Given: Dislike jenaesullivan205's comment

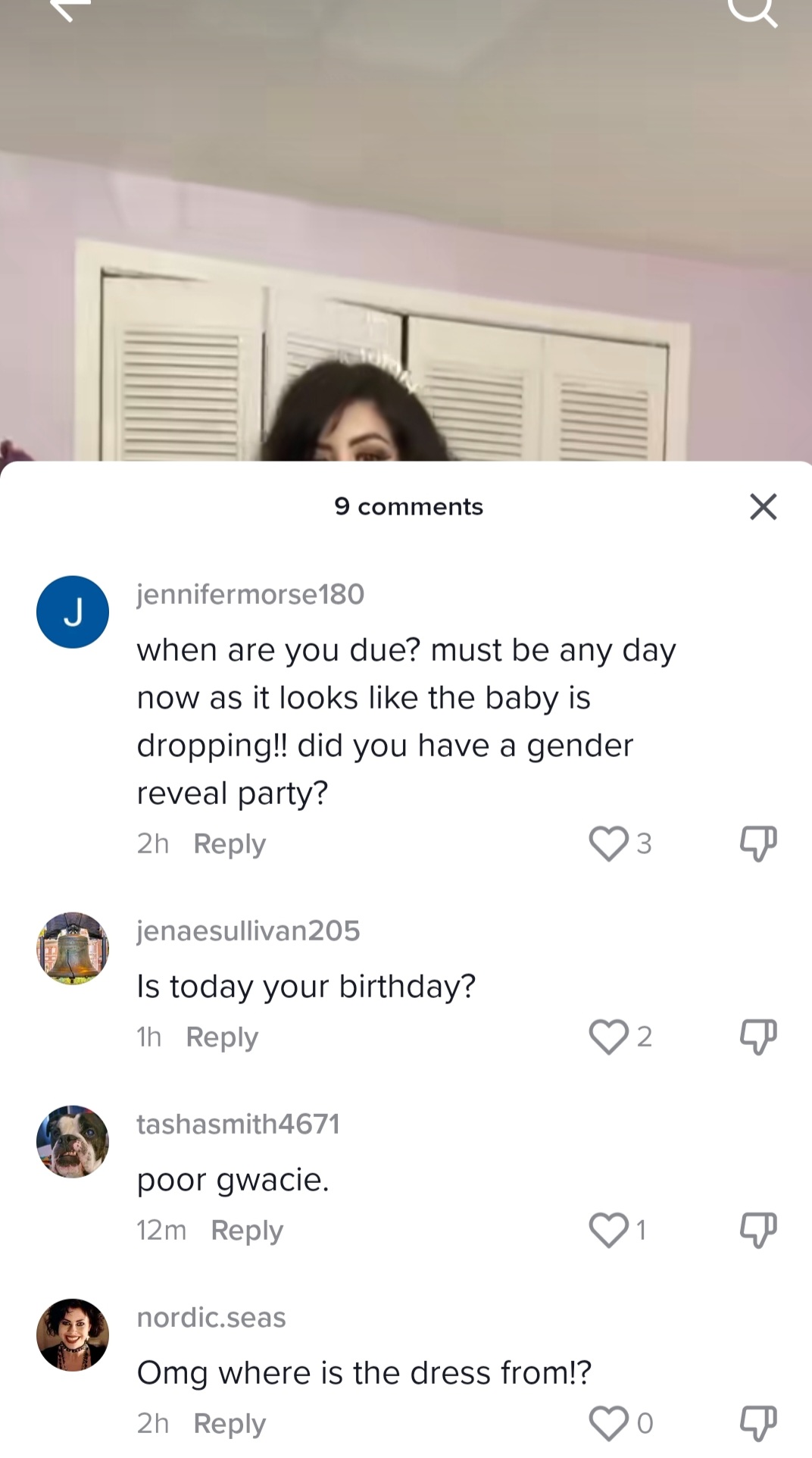Looking at the screenshot, I should 758,1037.
